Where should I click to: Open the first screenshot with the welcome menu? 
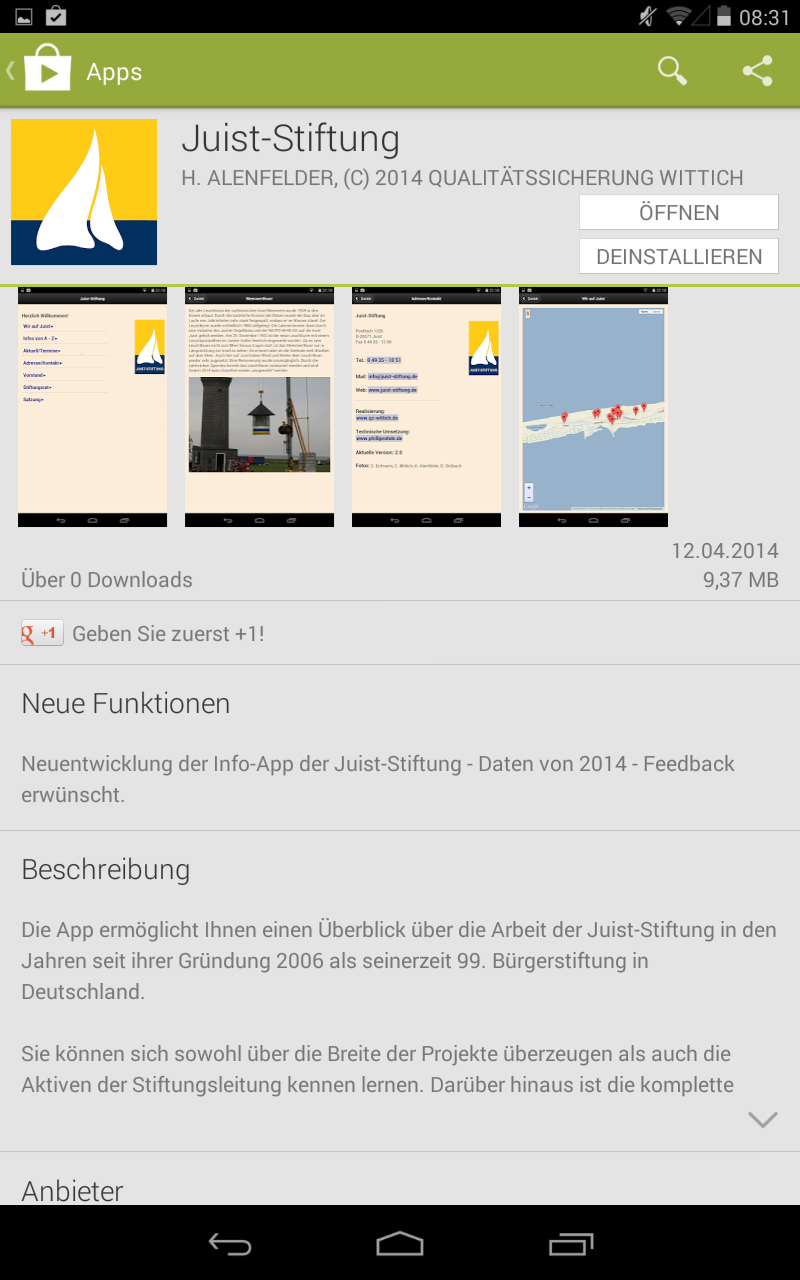(93, 407)
